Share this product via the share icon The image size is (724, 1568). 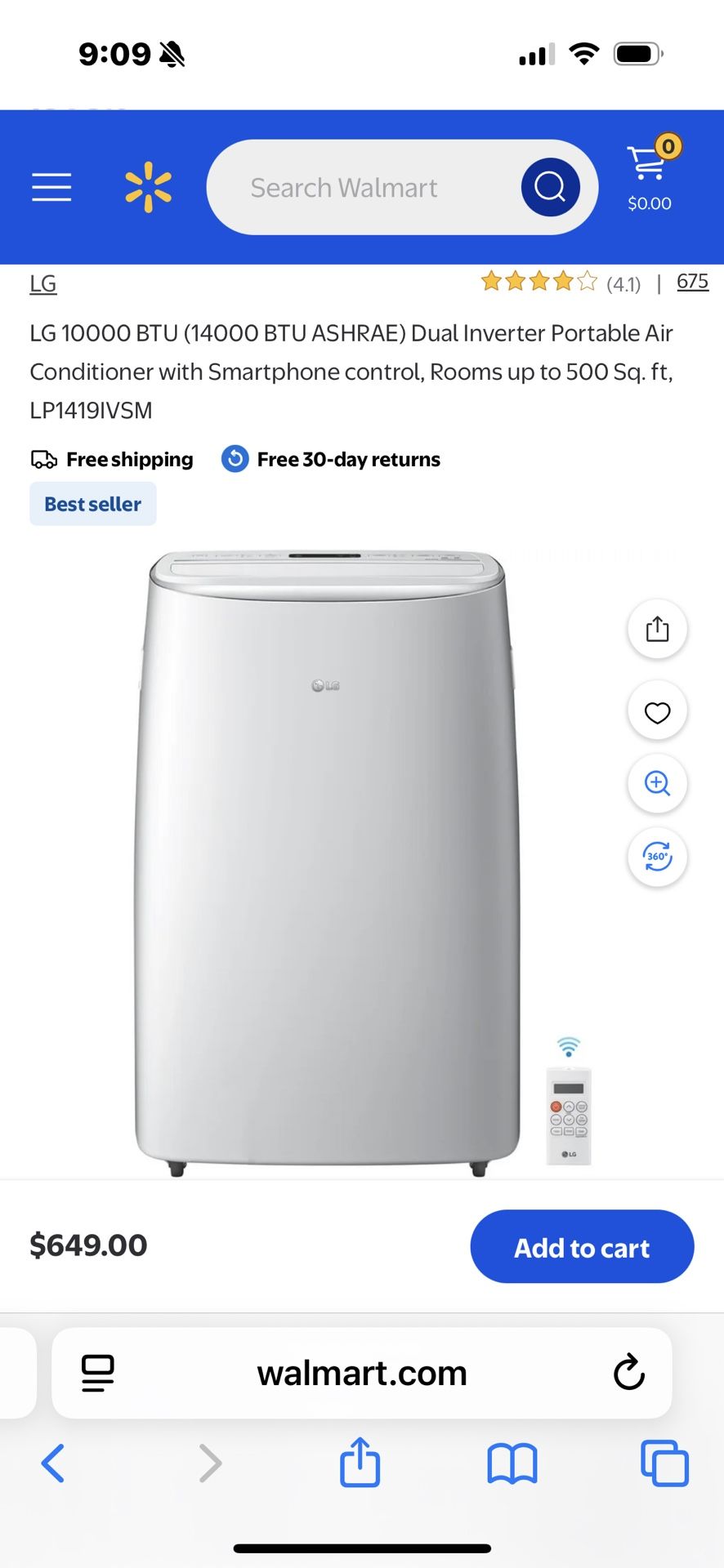pyautogui.click(x=657, y=630)
